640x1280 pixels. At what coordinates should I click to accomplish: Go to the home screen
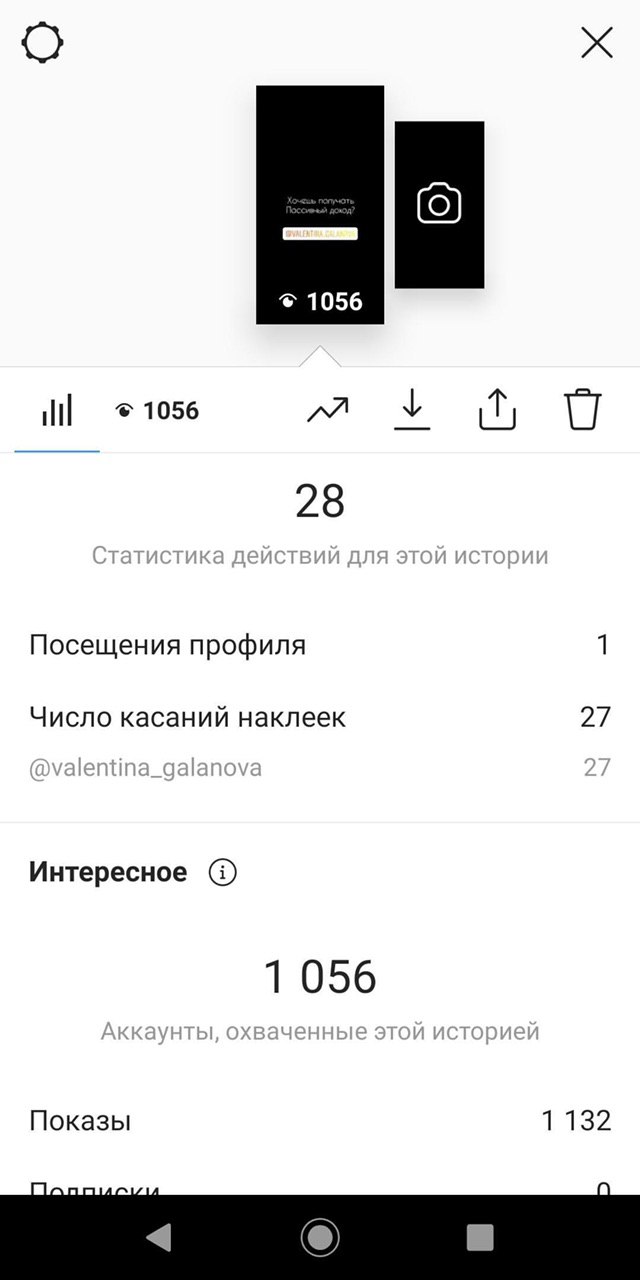320,1238
